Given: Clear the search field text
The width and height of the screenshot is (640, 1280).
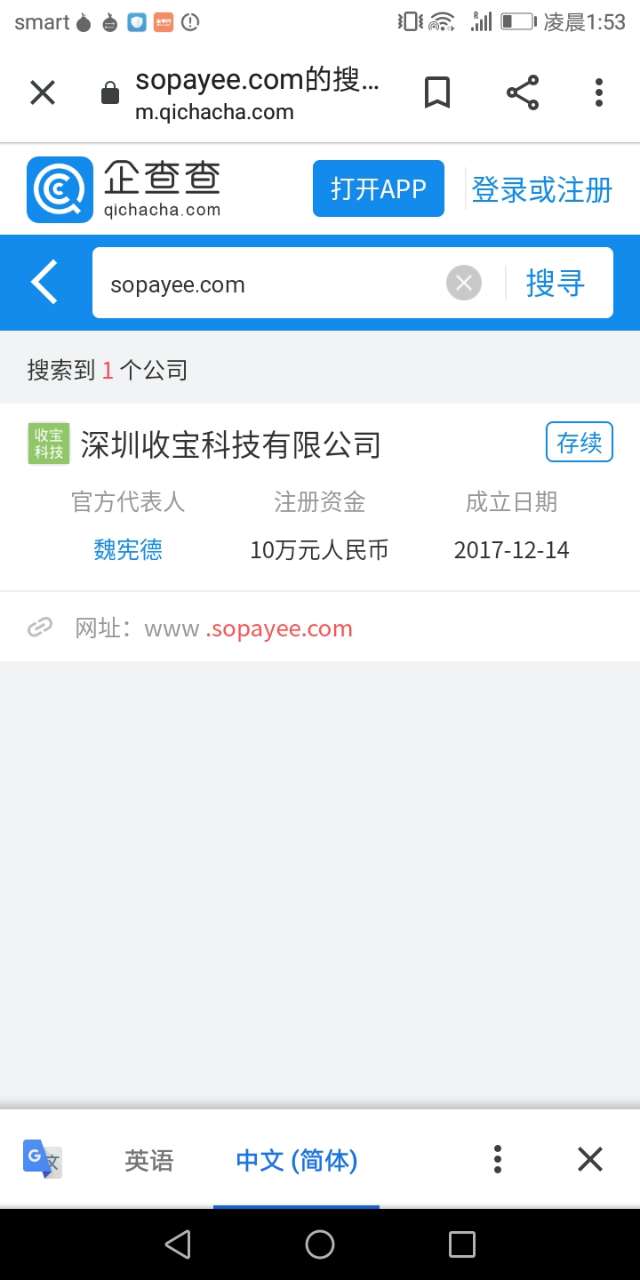Looking at the screenshot, I should pyautogui.click(x=463, y=283).
